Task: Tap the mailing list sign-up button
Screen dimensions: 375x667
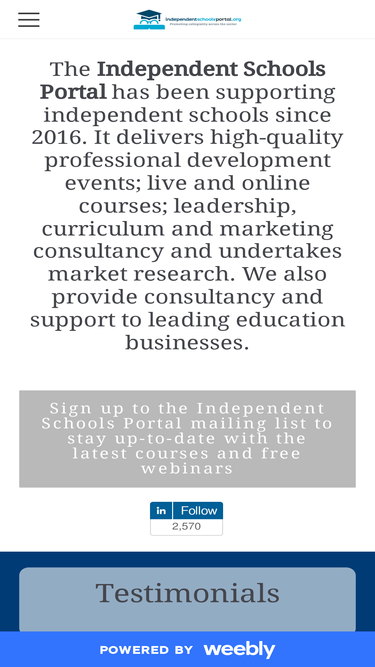Action: point(187,439)
